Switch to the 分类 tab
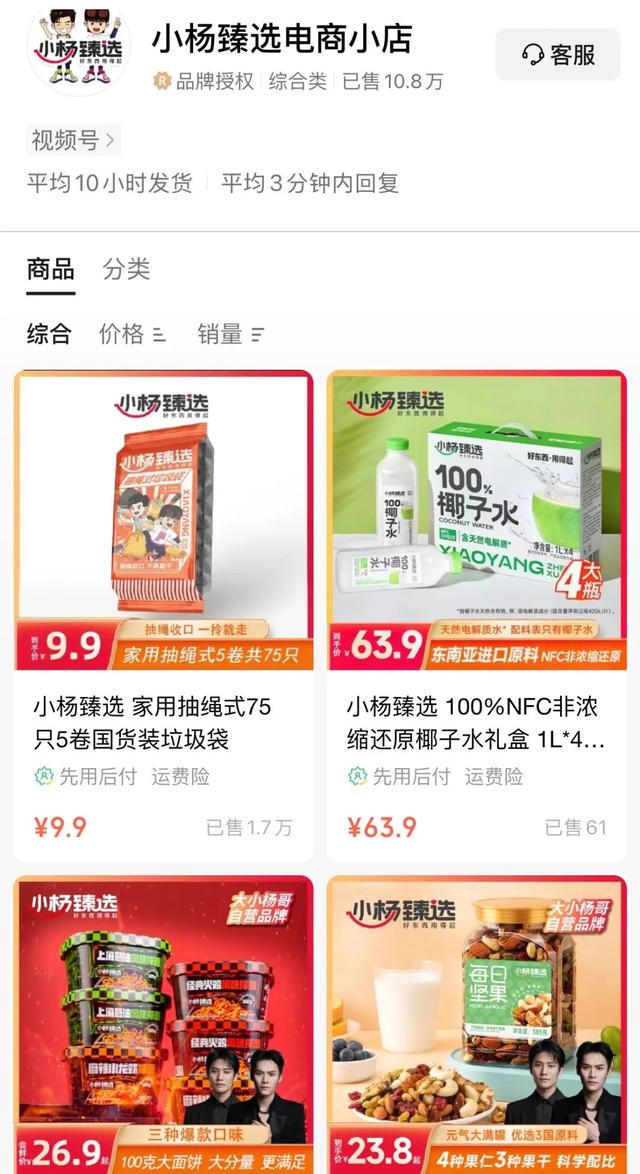Screen dimensions: 640x1174 point(126,269)
